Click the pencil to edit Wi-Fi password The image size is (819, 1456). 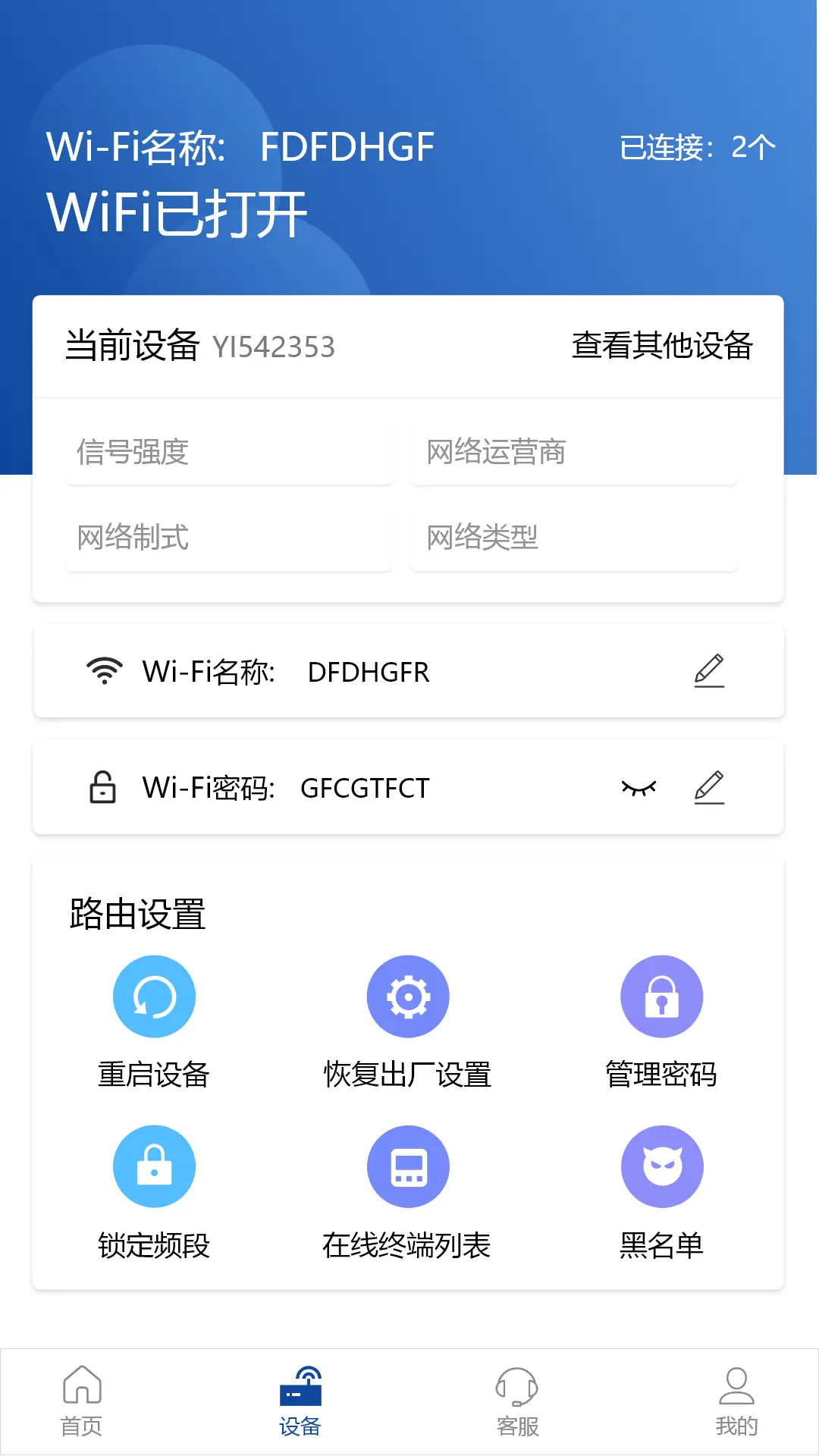pyautogui.click(x=710, y=787)
